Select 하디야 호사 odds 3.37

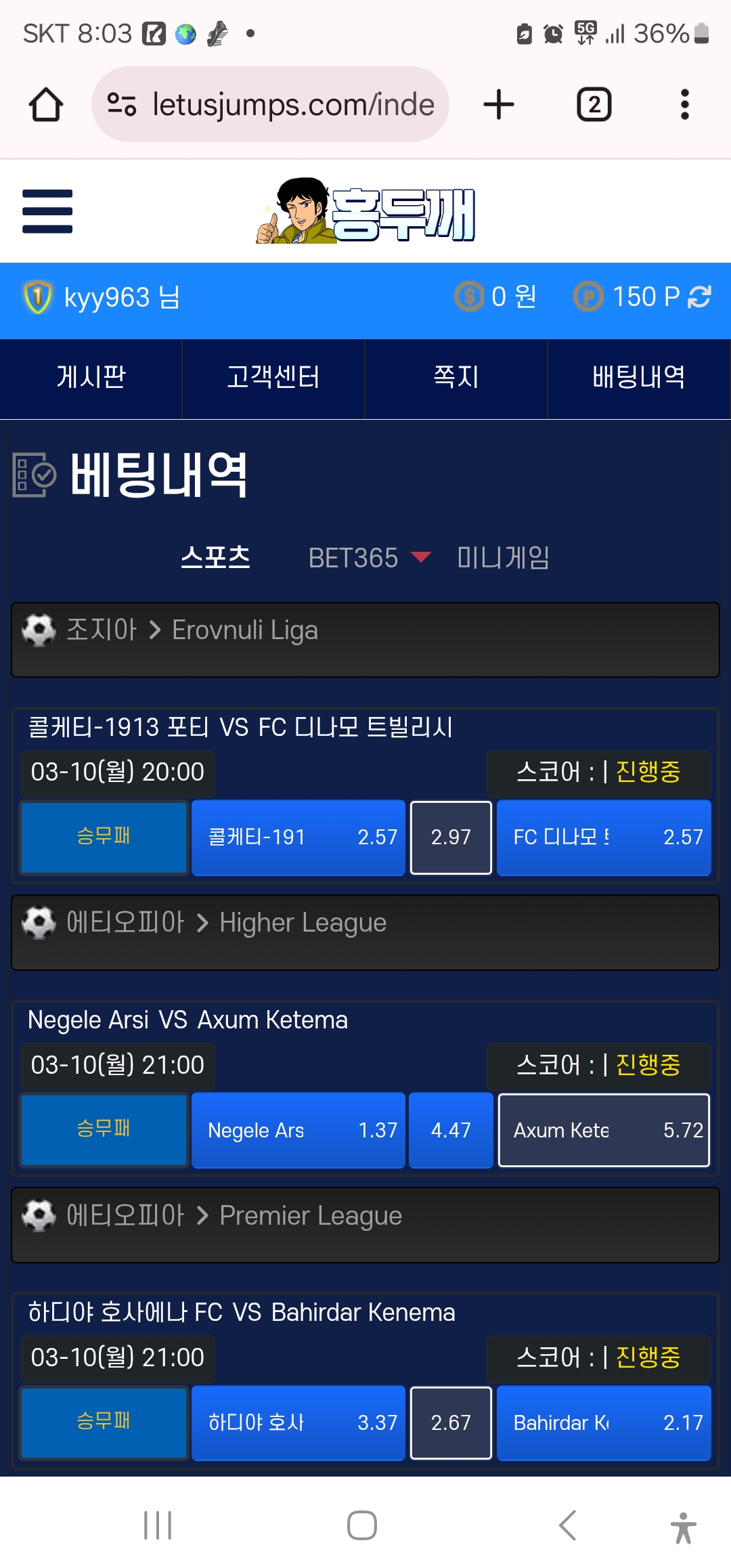(x=298, y=1422)
